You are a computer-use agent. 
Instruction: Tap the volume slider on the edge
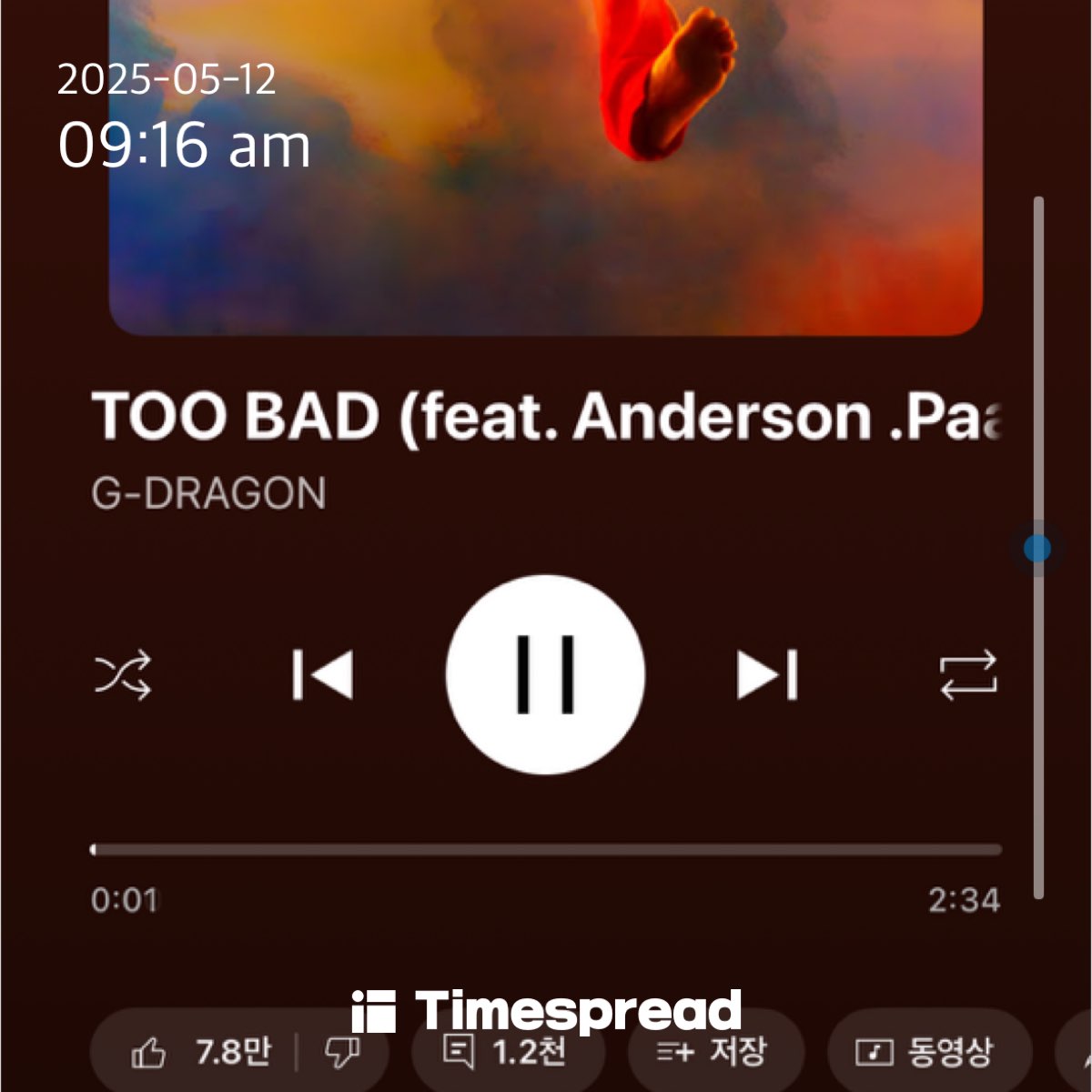(1037, 548)
